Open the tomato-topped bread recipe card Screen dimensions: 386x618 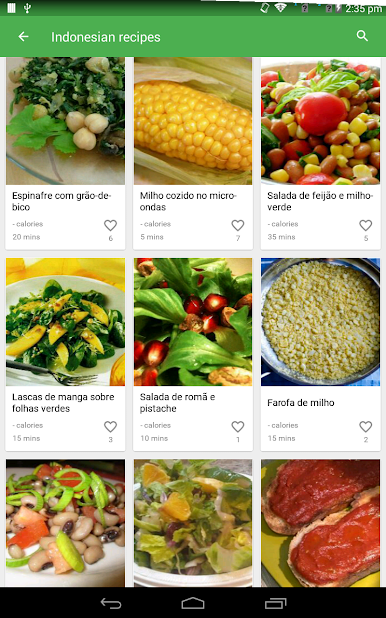[321, 523]
